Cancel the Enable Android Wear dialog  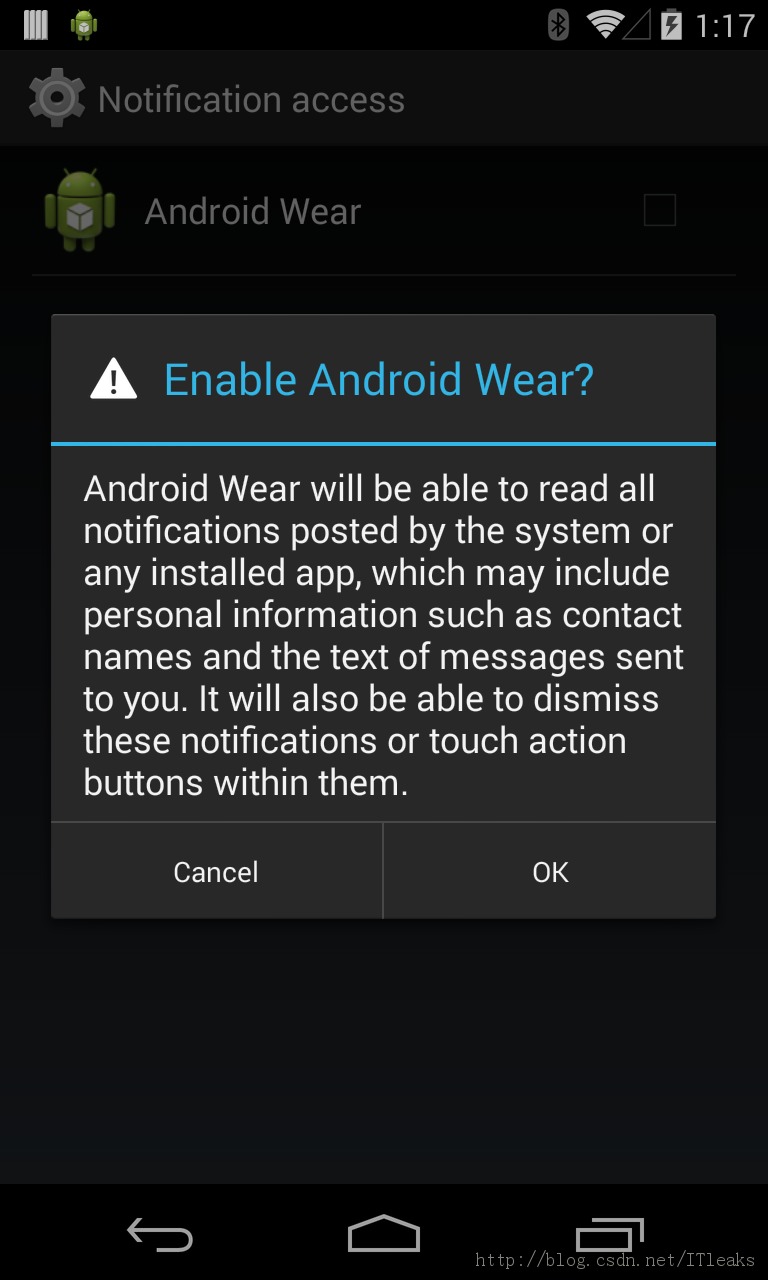point(216,871)
